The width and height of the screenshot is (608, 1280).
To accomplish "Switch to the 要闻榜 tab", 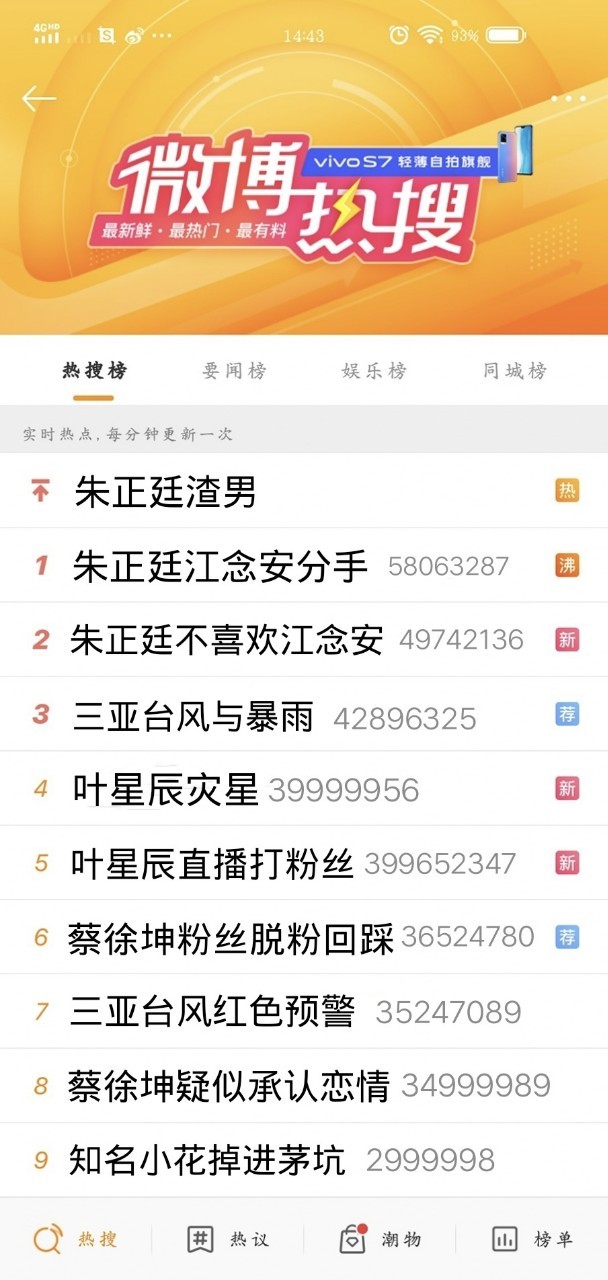I will click(235, 371).
